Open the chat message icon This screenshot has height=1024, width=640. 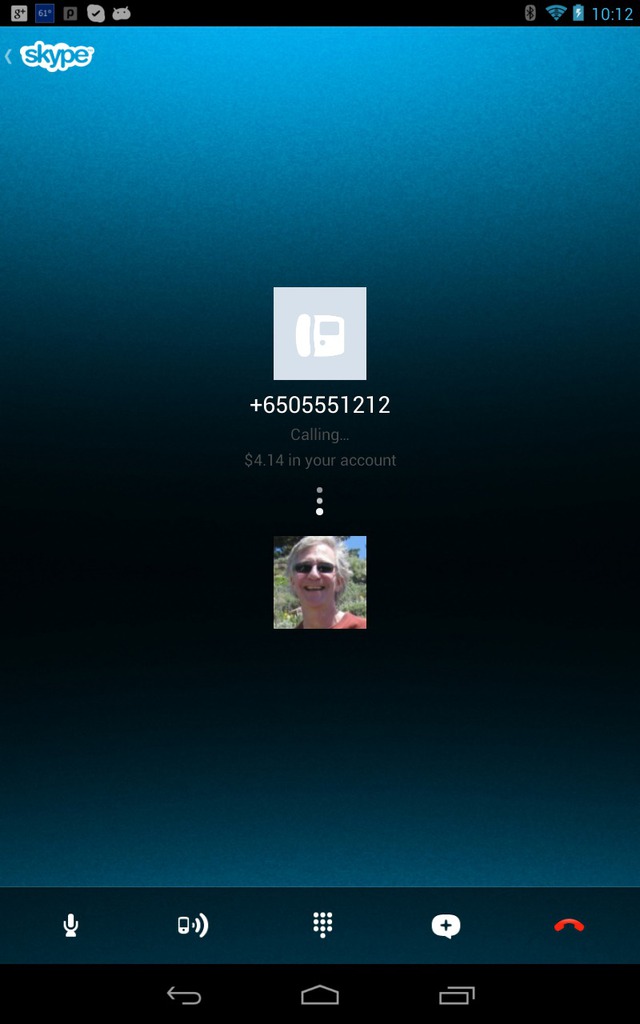[x=446, y=926]
